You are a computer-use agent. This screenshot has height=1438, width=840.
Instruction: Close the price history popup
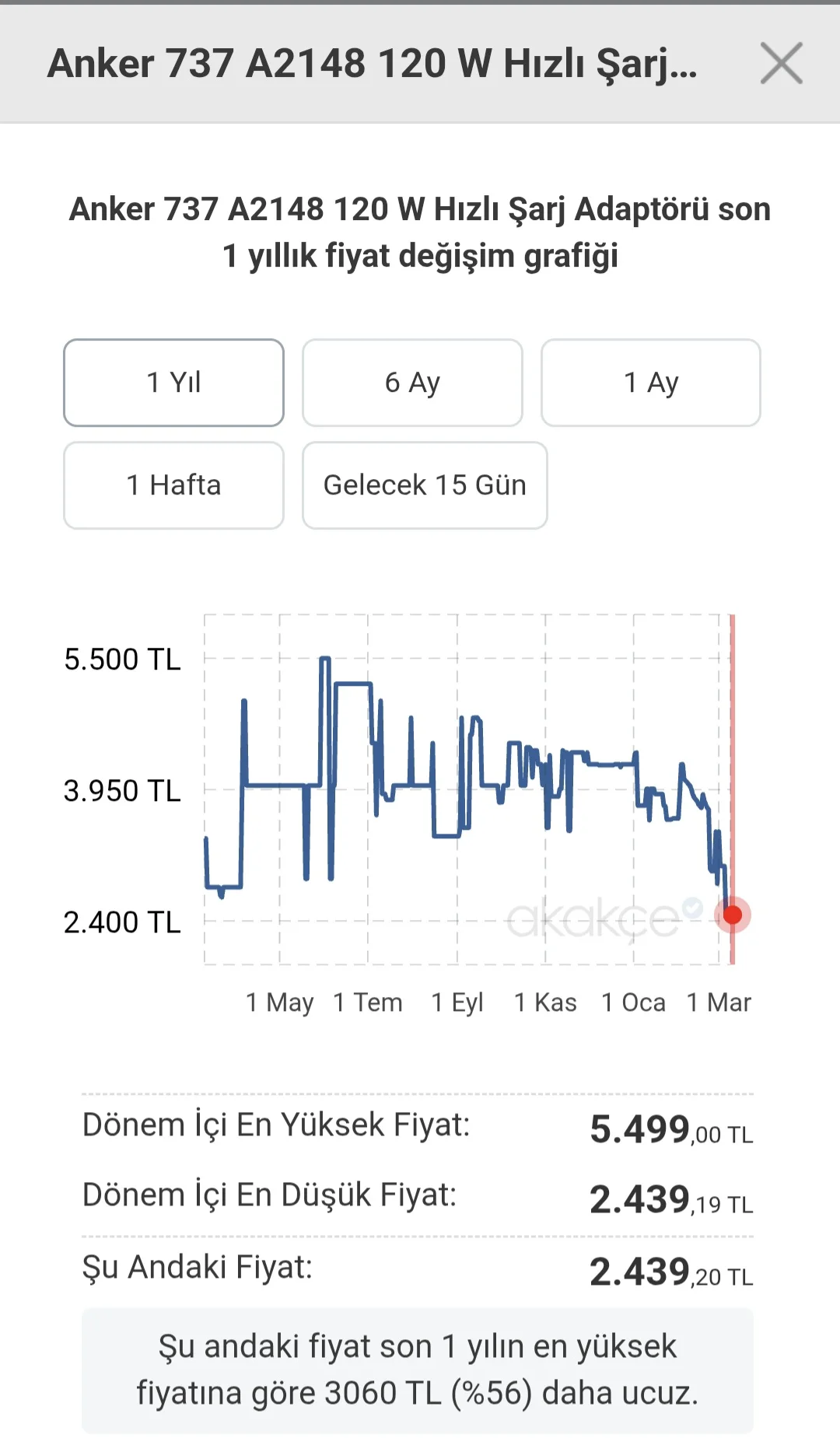[781, 64]
